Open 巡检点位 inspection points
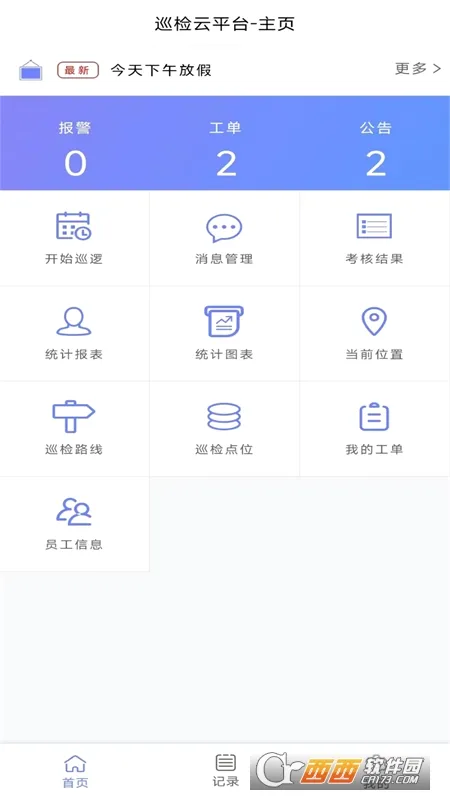 (x=224, y=429)
